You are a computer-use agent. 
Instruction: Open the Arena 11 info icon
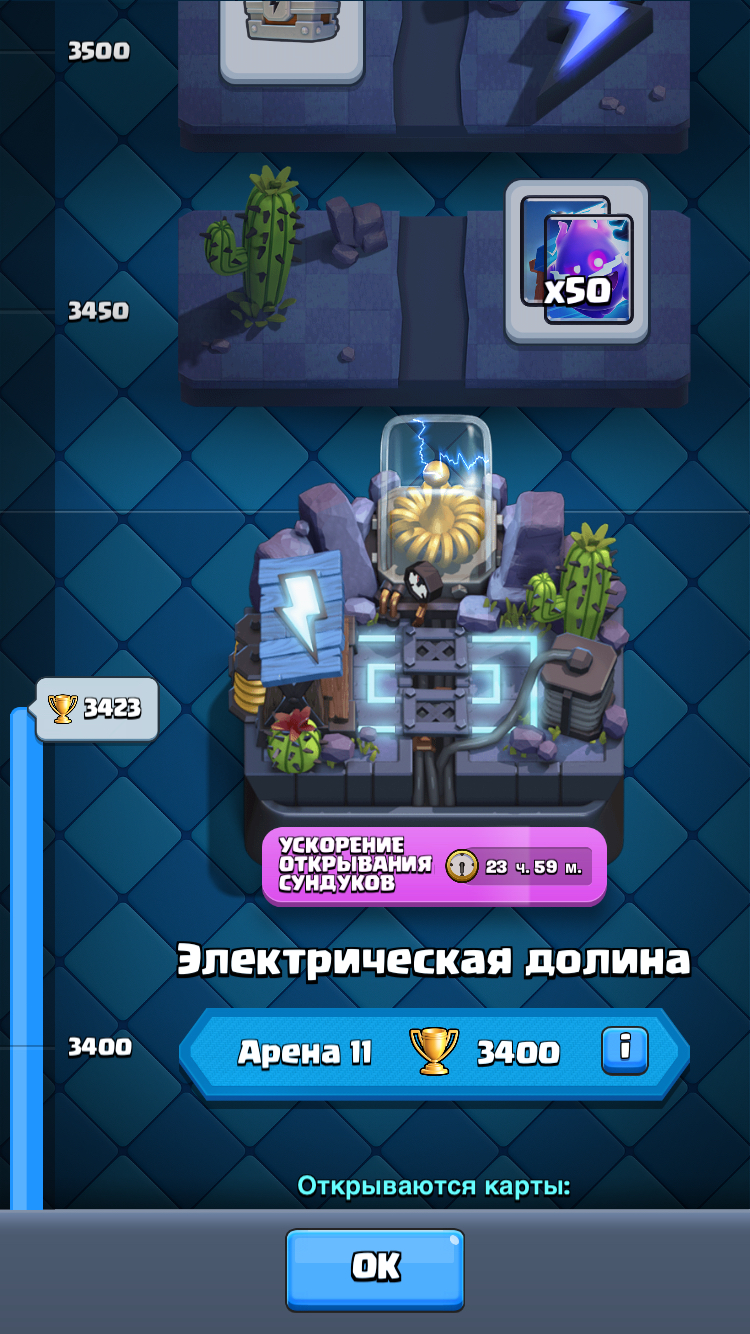pos(625,1051)
